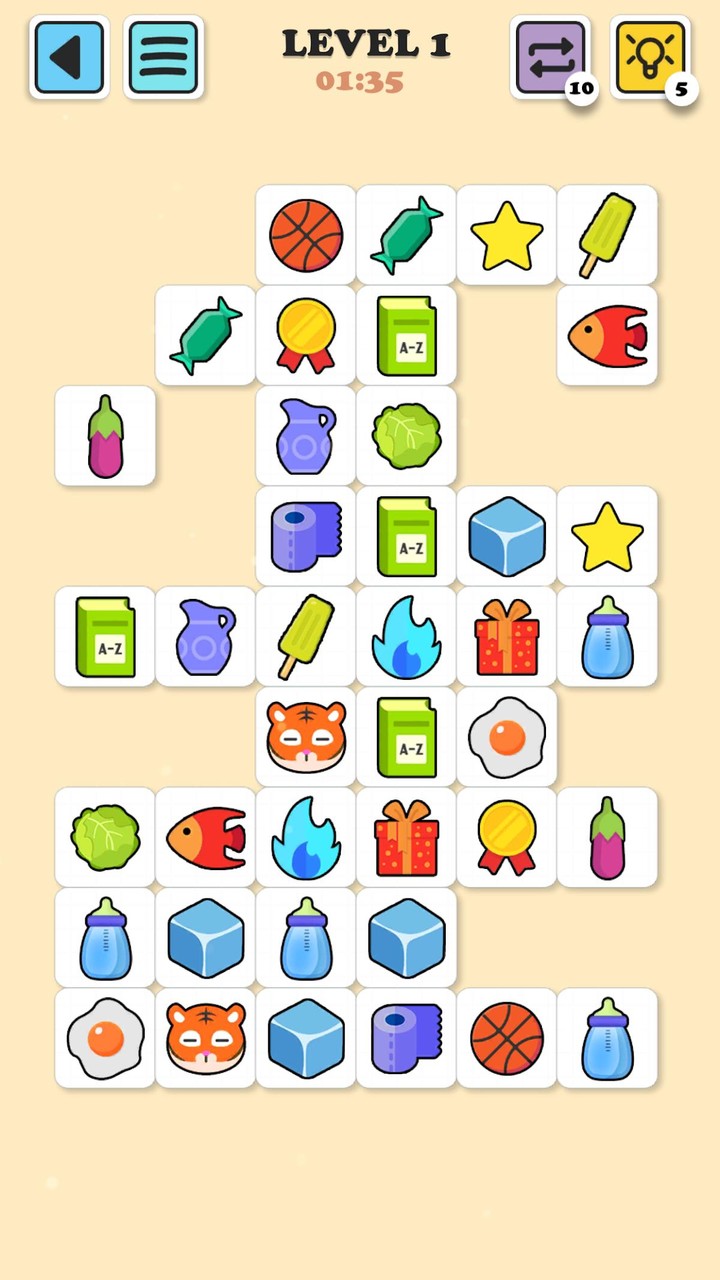Choose the green popsicle tile in the top row
Screen dimensions: 720x1280
pos(607,235)
